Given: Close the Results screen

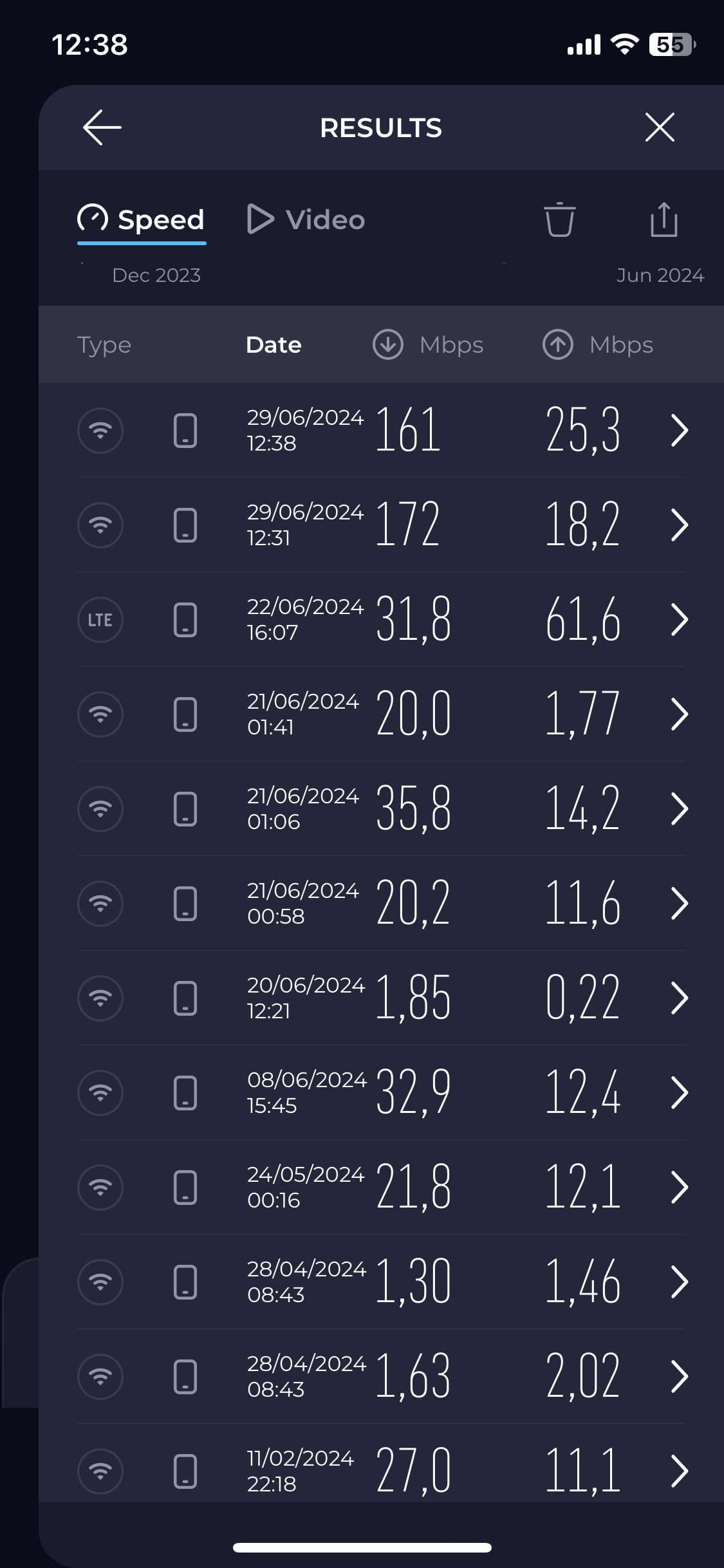Looking at the screenshot, I should coord(660,127).
